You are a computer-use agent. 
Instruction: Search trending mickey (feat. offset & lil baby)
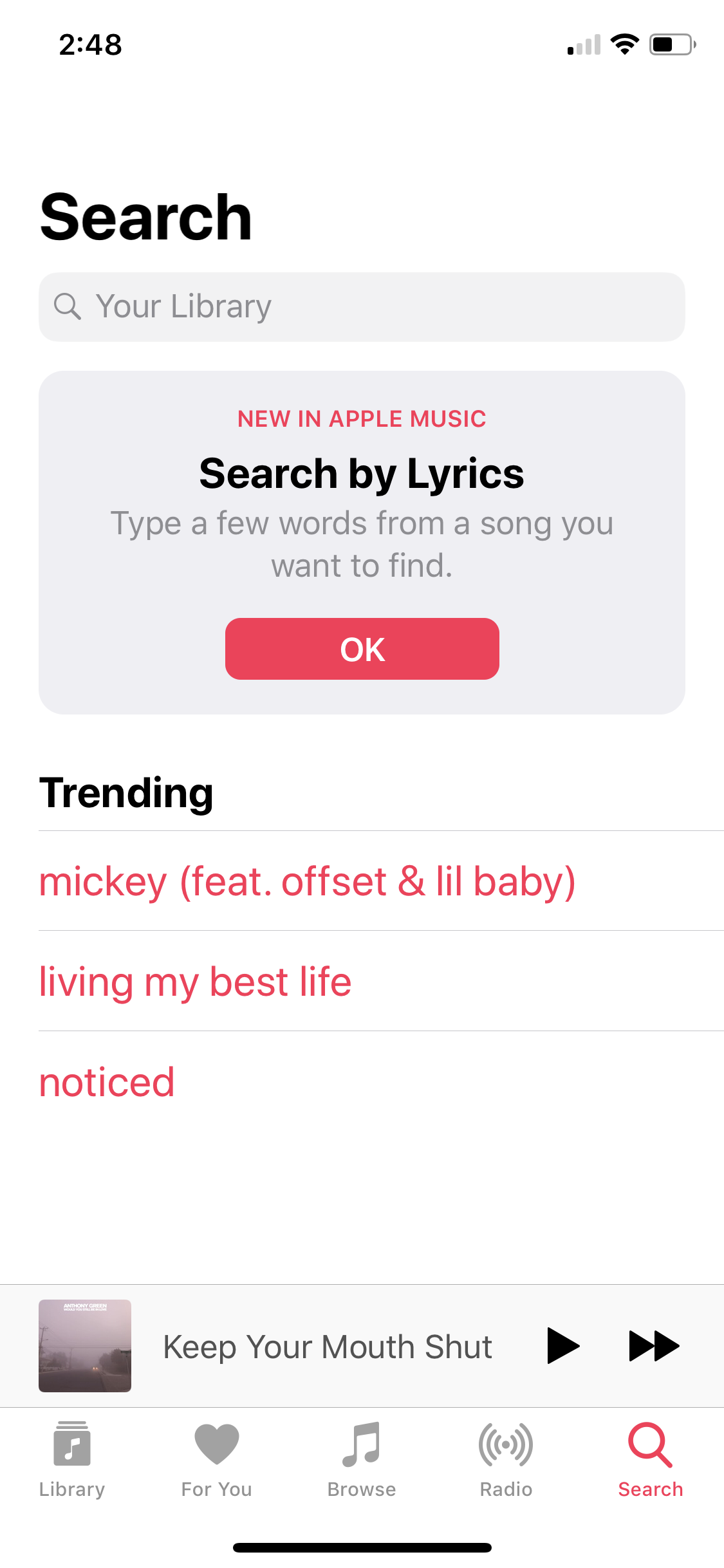click(x=307, y=881)
